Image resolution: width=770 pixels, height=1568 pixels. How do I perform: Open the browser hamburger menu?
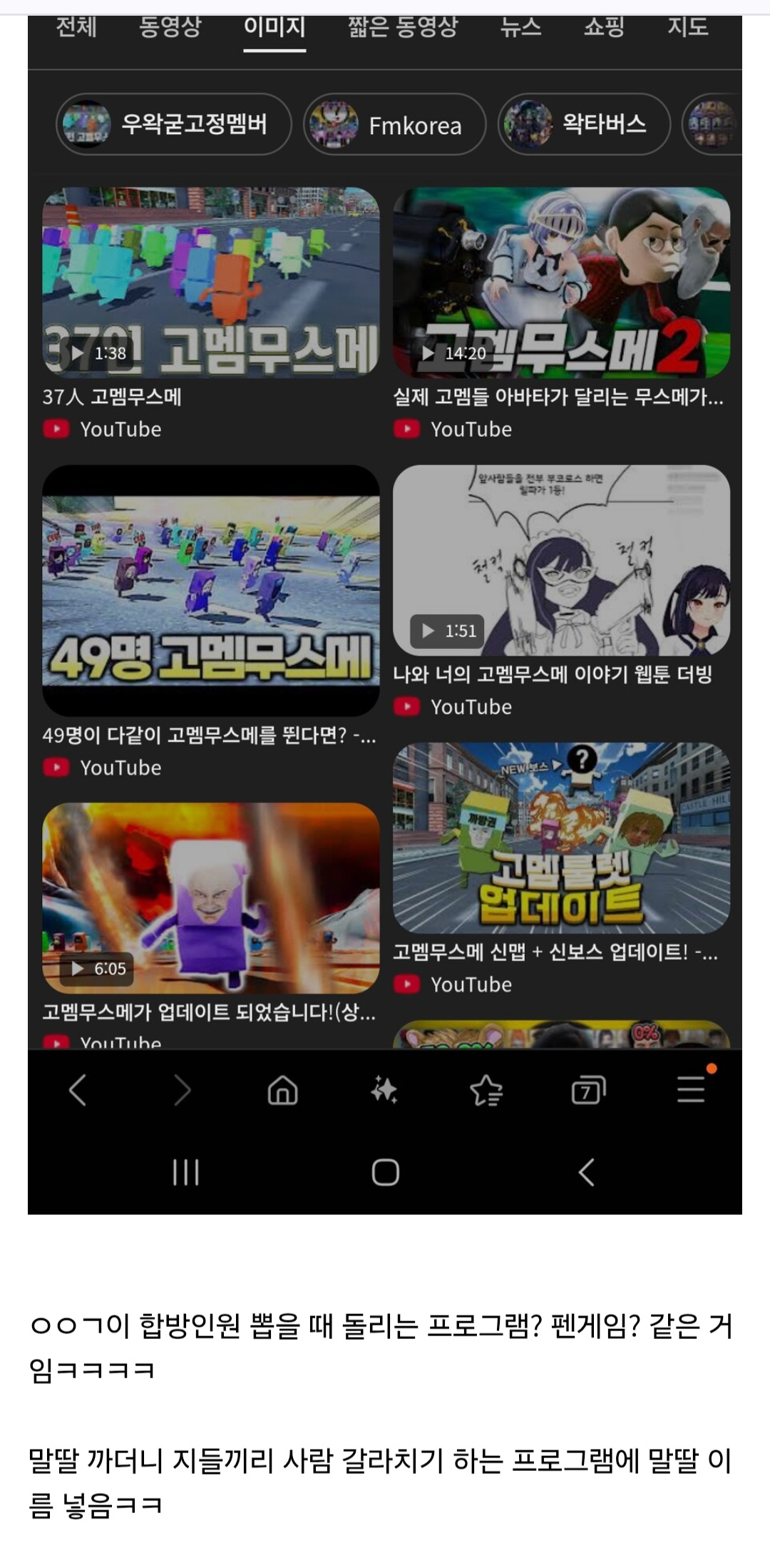(691, 1089)
